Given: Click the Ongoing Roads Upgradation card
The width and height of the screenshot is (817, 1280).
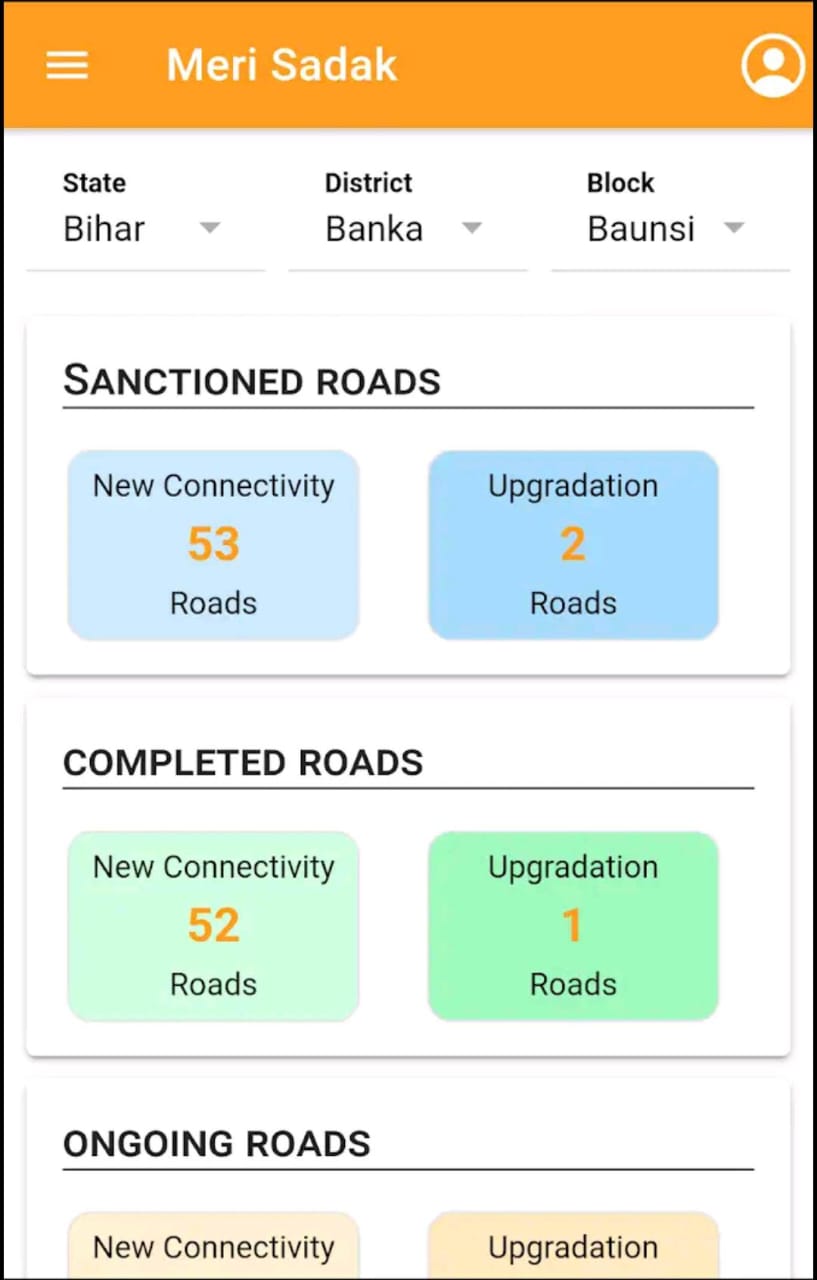Looking at the screenshot, I should point(572,1248).
